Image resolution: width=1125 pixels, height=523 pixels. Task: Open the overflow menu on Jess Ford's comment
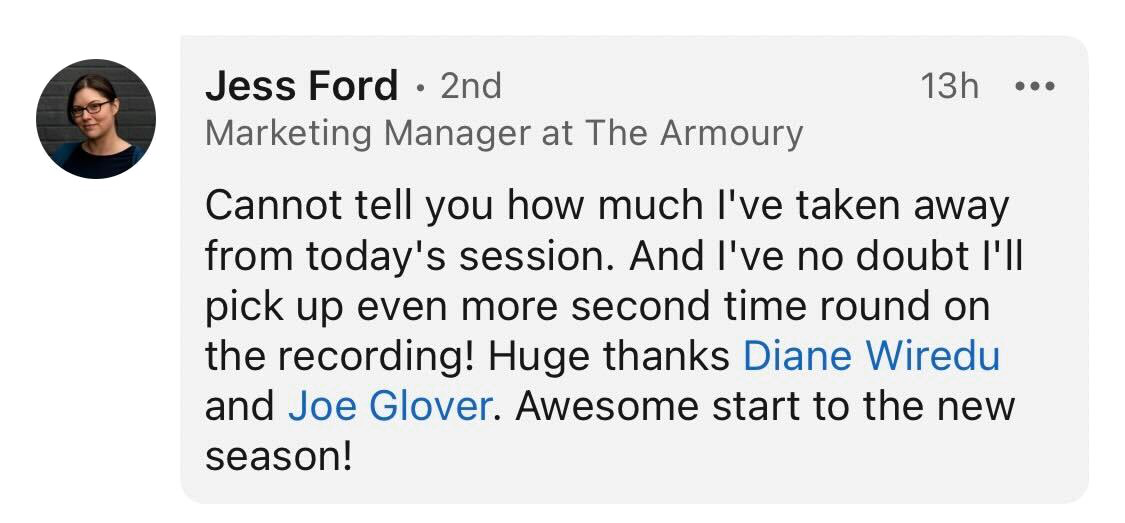(1034, 87)
